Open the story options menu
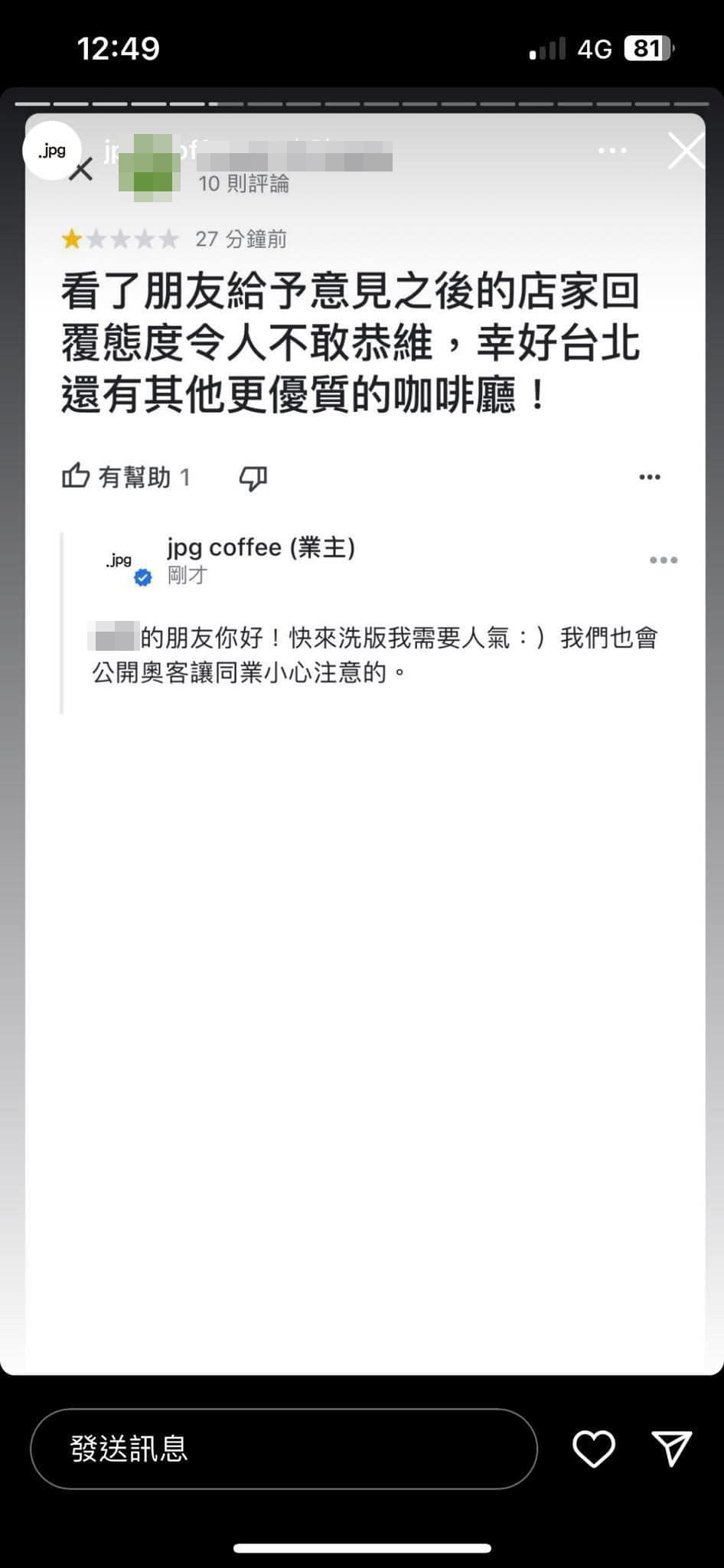This screenshot has height=1568, width=724. (x=612, y=151)
